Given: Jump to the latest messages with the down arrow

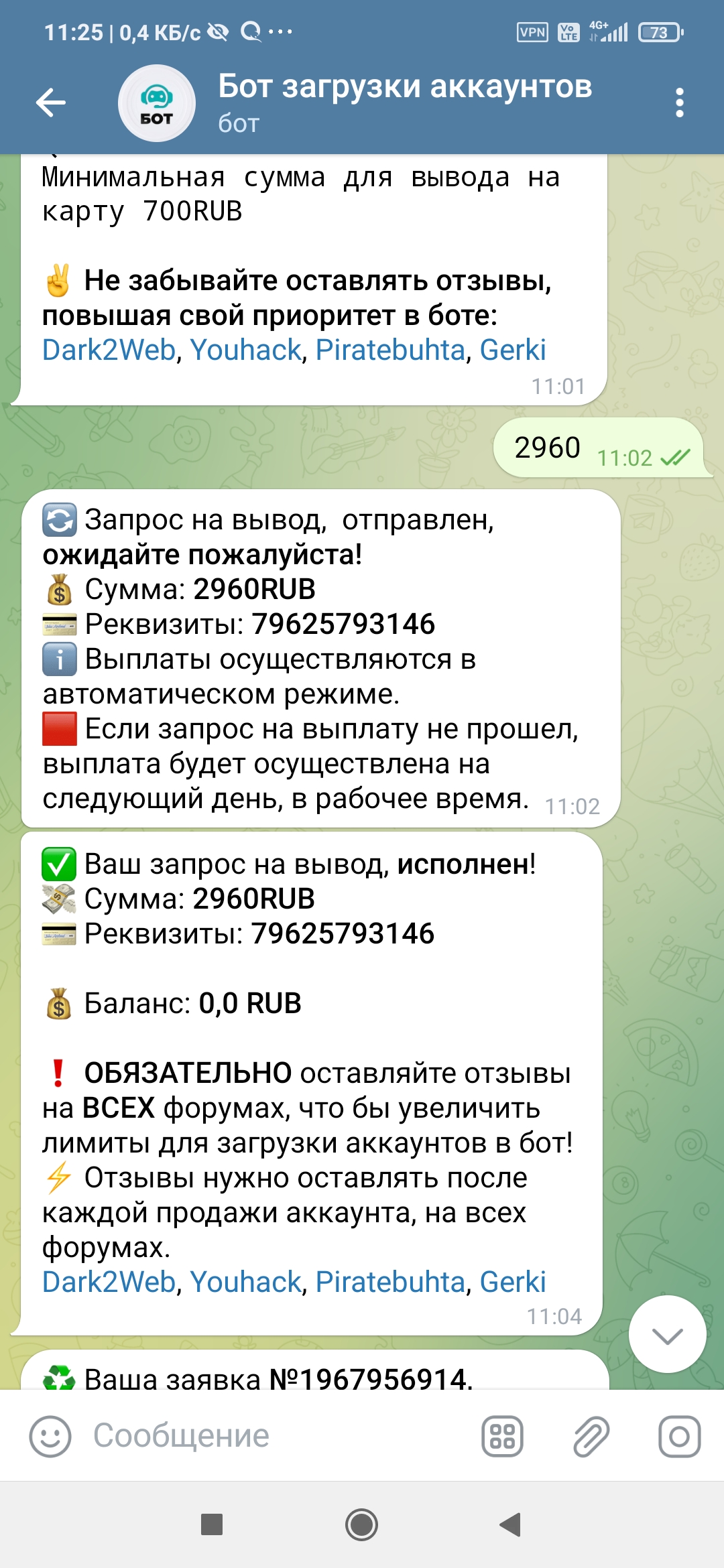Looking at the screenshot, I should click(x=667, y=1334).
